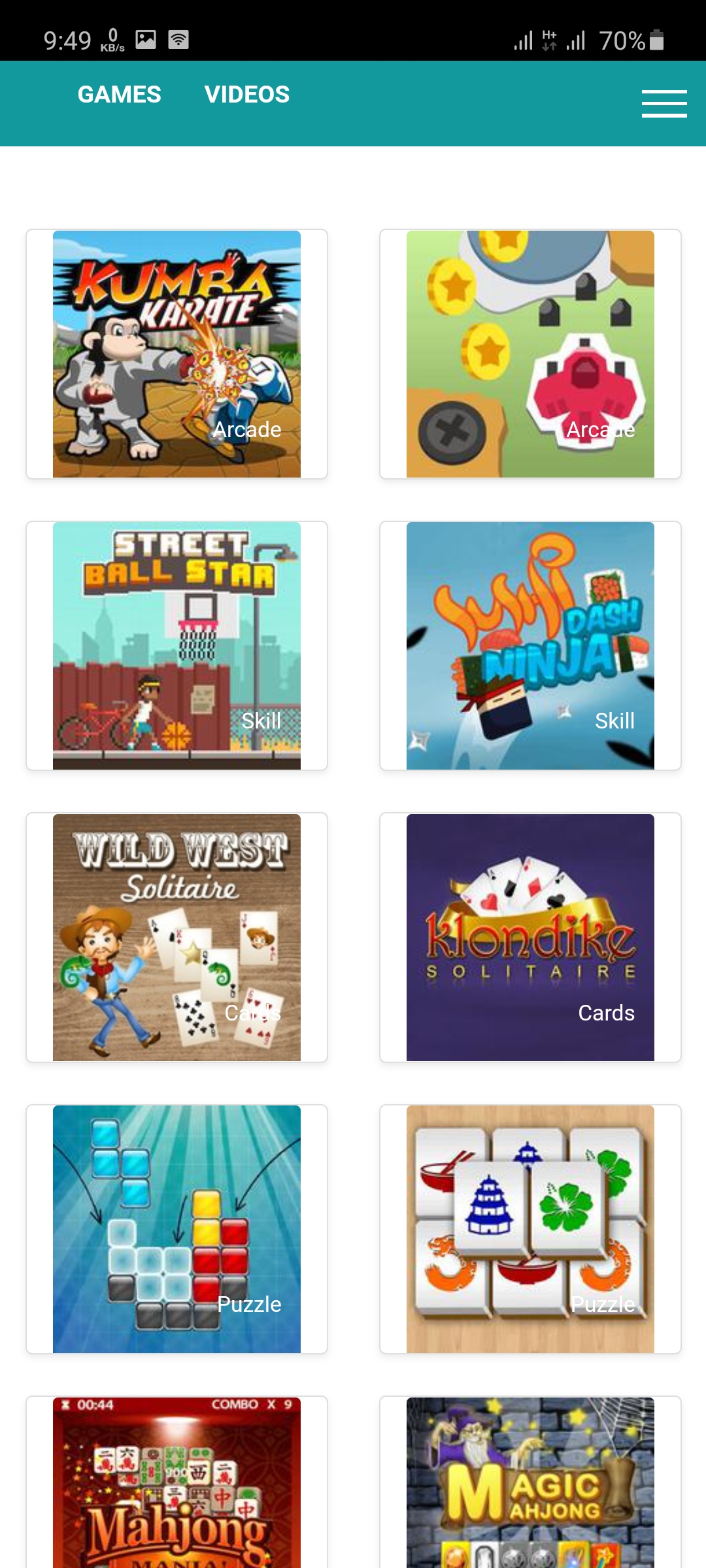Open the hamburger menu
Image resolution: width=706 pixels, height=1568 pixels.
pos(664,104)
